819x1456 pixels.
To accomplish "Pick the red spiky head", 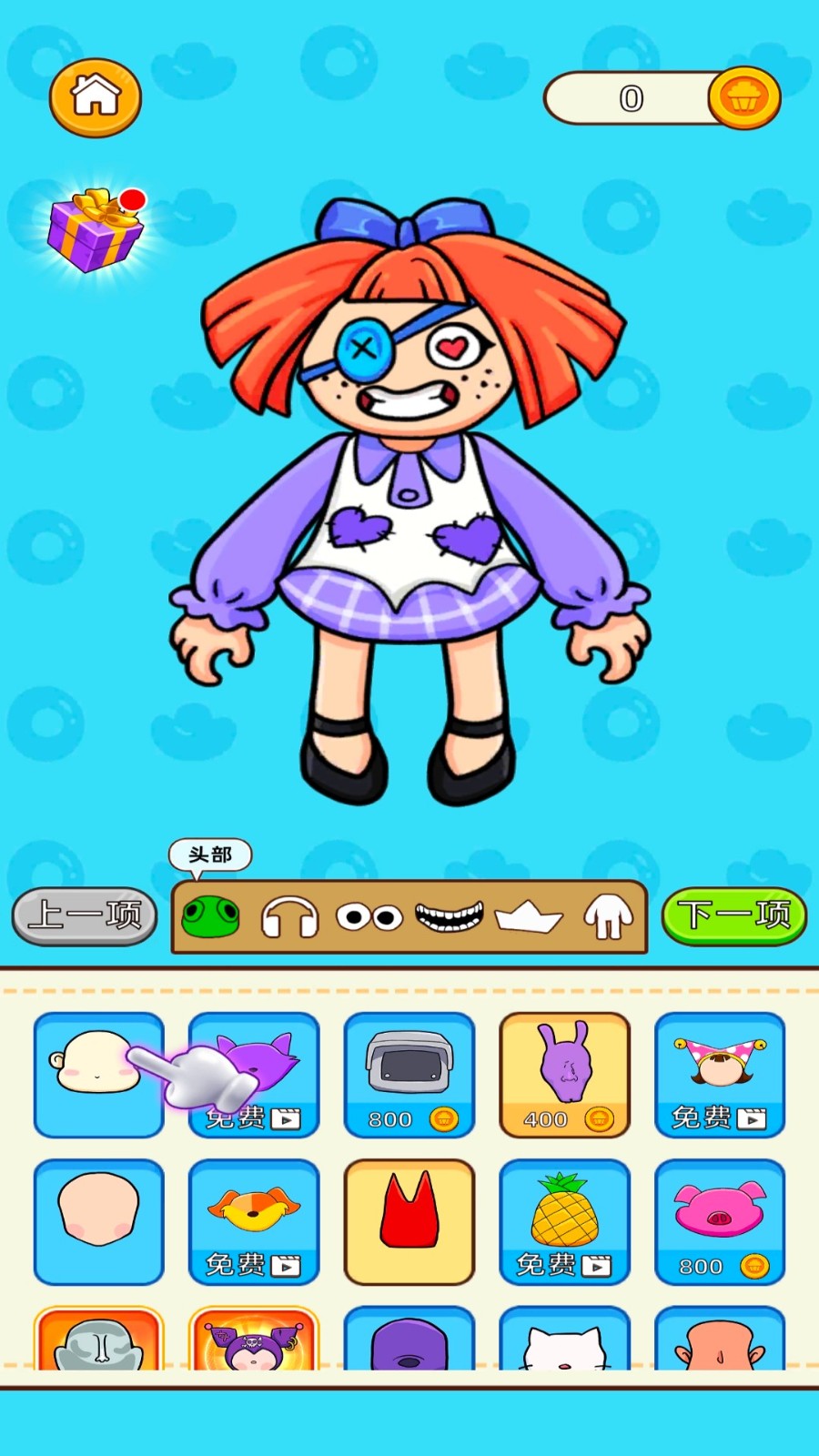I will tap(409, 1221).
